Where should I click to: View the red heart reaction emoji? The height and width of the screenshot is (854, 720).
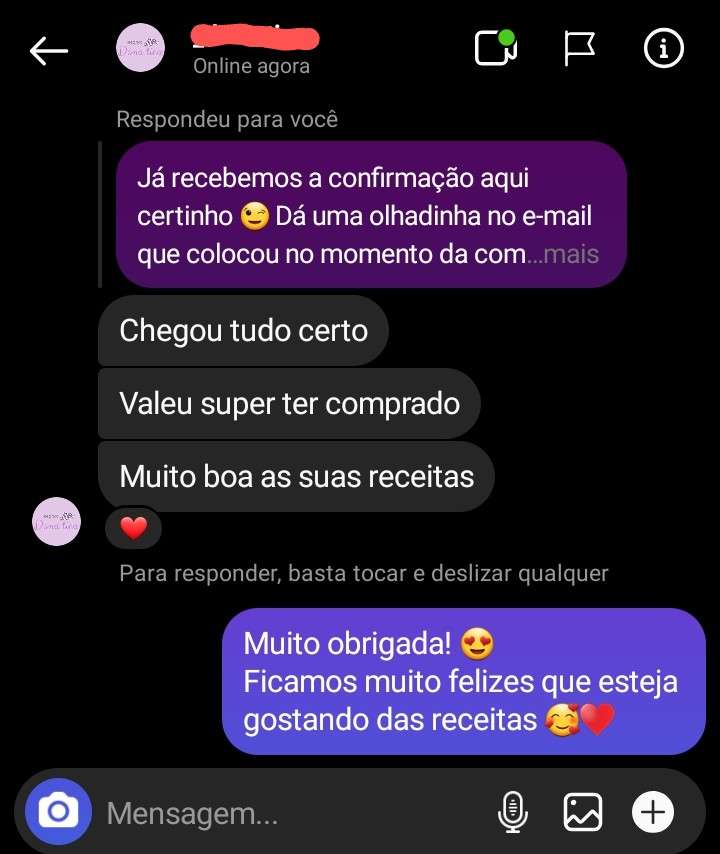[x=133, y=528]
